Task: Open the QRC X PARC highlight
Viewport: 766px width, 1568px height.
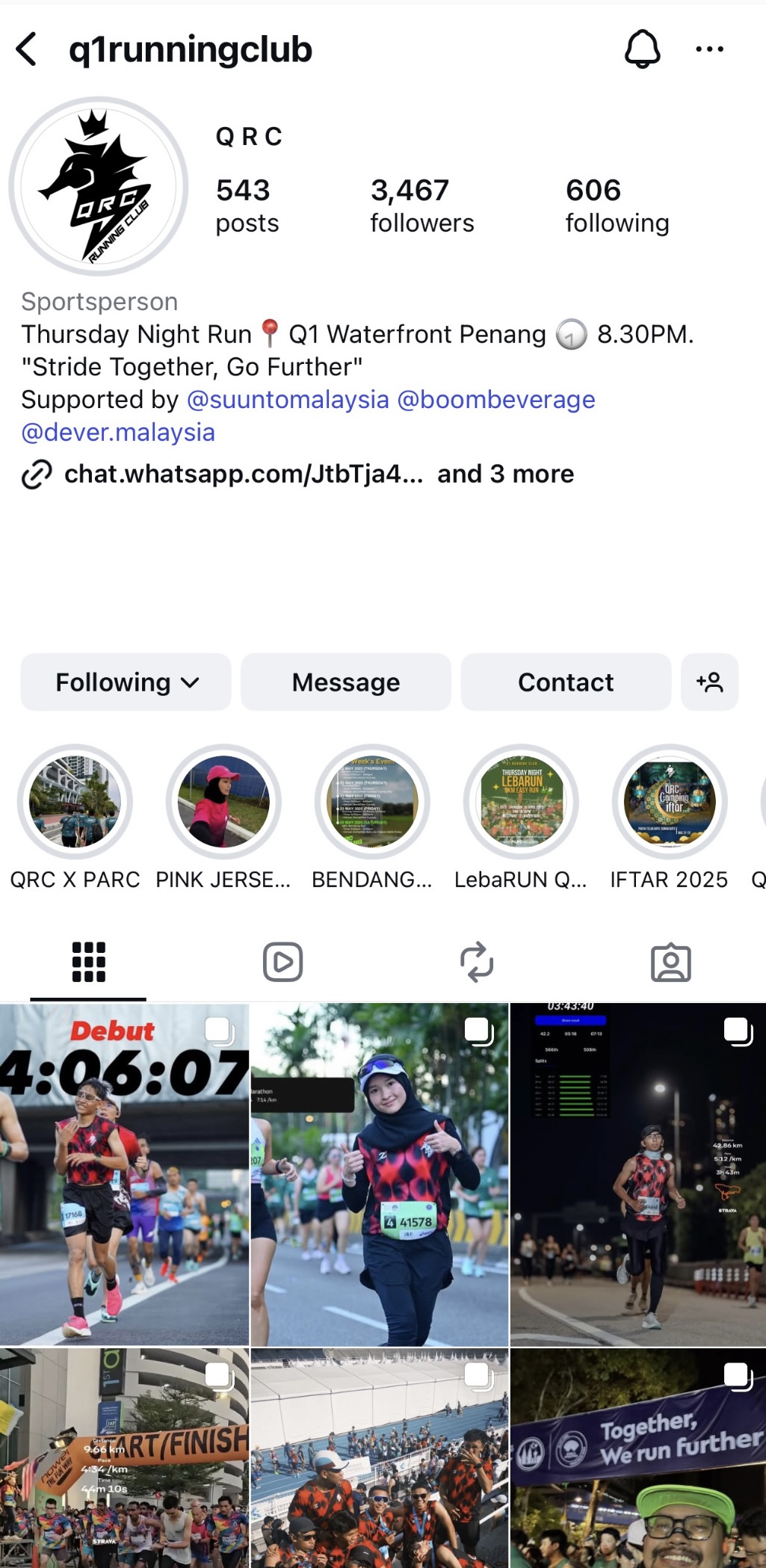Action: (75, 802)
